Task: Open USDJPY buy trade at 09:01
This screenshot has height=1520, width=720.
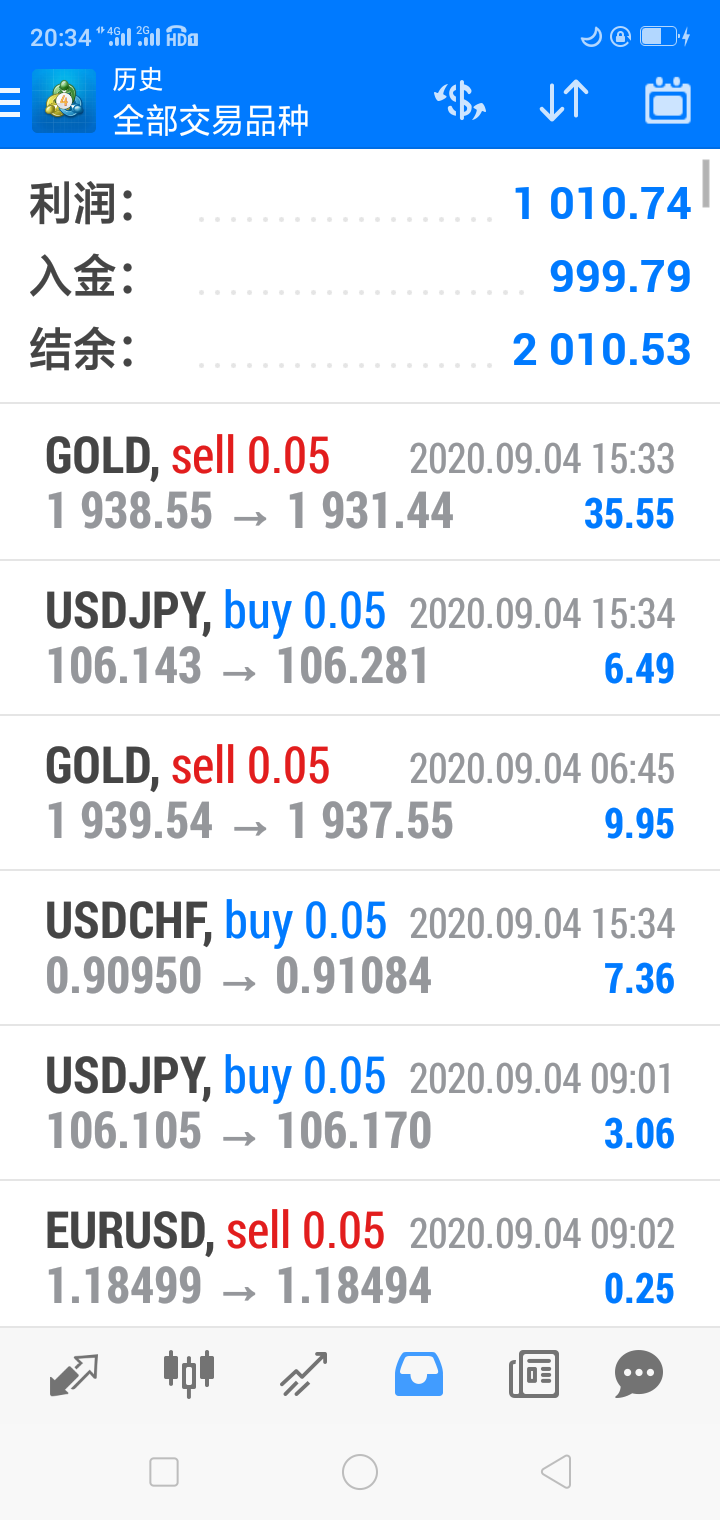Action: click(360, 1103)
